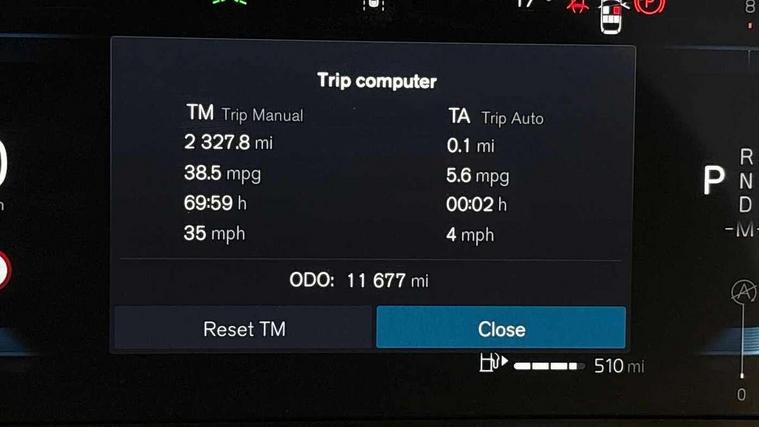This screenshot has height=427, width=759.
Task: Reset the Trip Manual data
Action: point(244,328)
